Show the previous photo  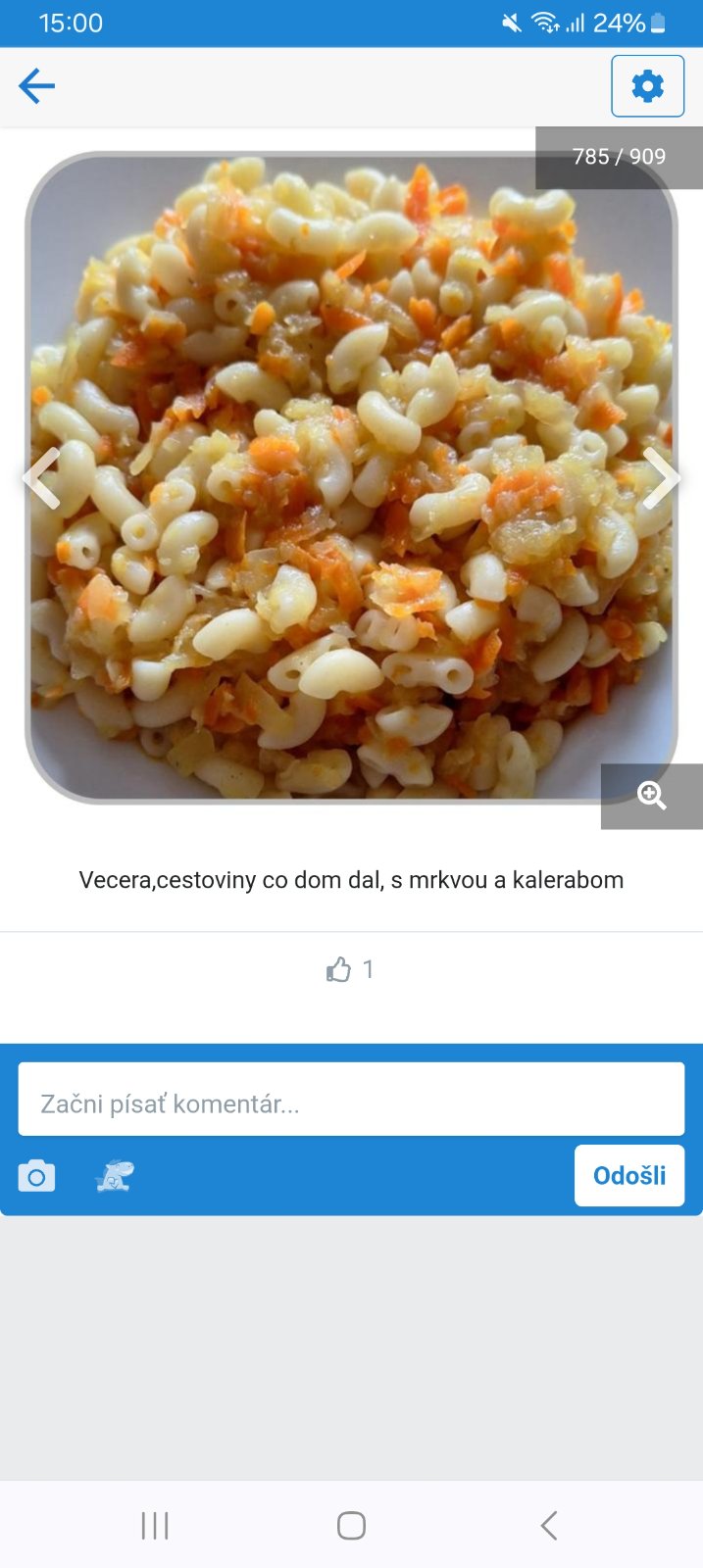(x=42, y=478)
